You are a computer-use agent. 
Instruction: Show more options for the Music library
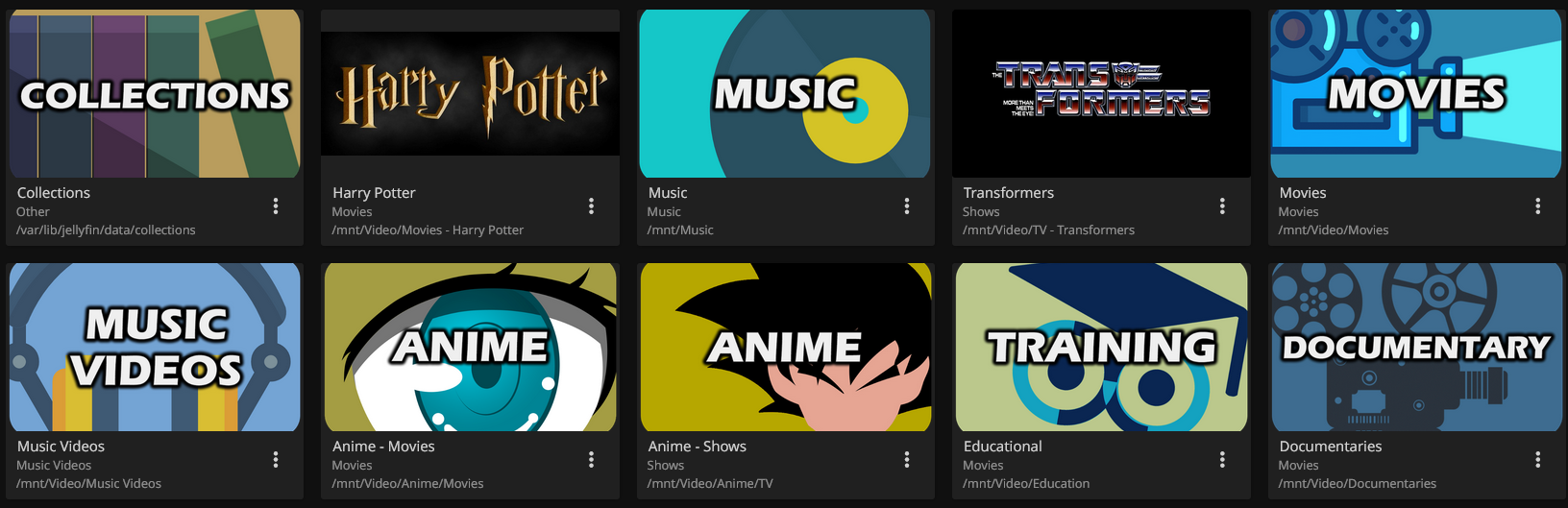click(907, 206)
